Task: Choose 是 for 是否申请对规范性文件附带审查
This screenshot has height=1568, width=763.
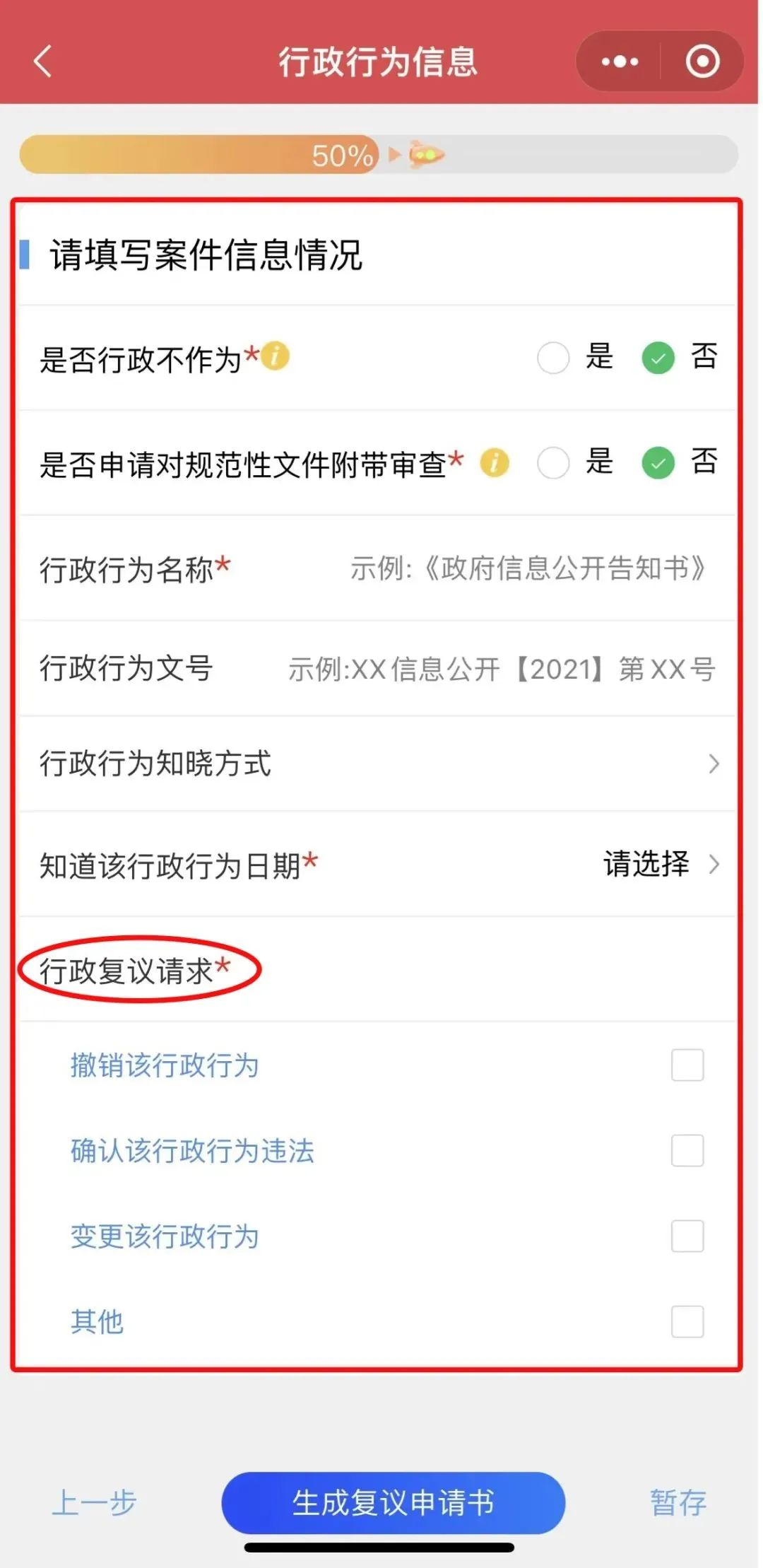Action: click(553, 463)
